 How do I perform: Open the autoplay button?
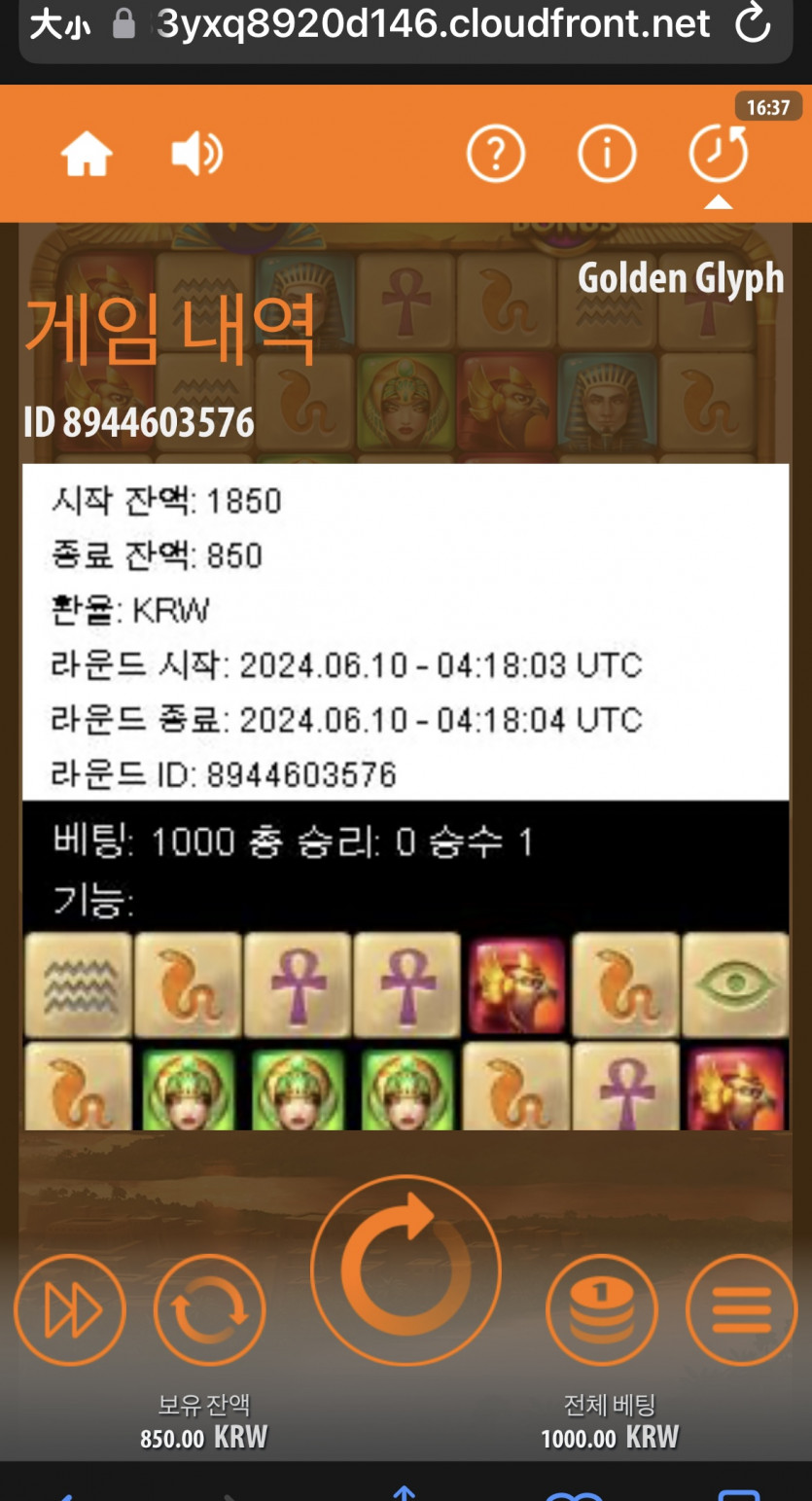[x=210, y=1310]
